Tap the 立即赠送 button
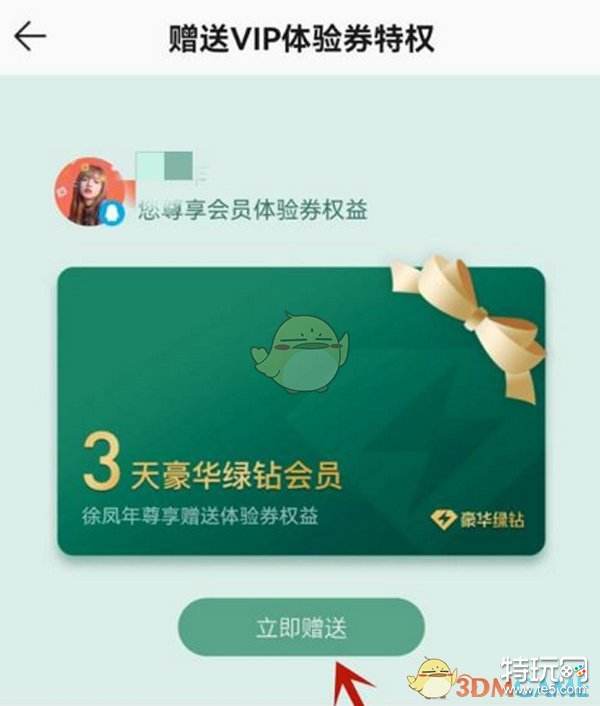Screen dimensions: 600x706 tap(301, 628)
